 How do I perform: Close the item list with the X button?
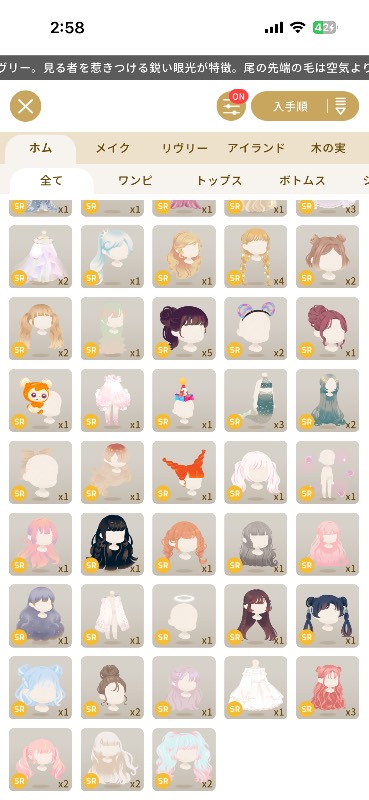[x=26, y=106]
